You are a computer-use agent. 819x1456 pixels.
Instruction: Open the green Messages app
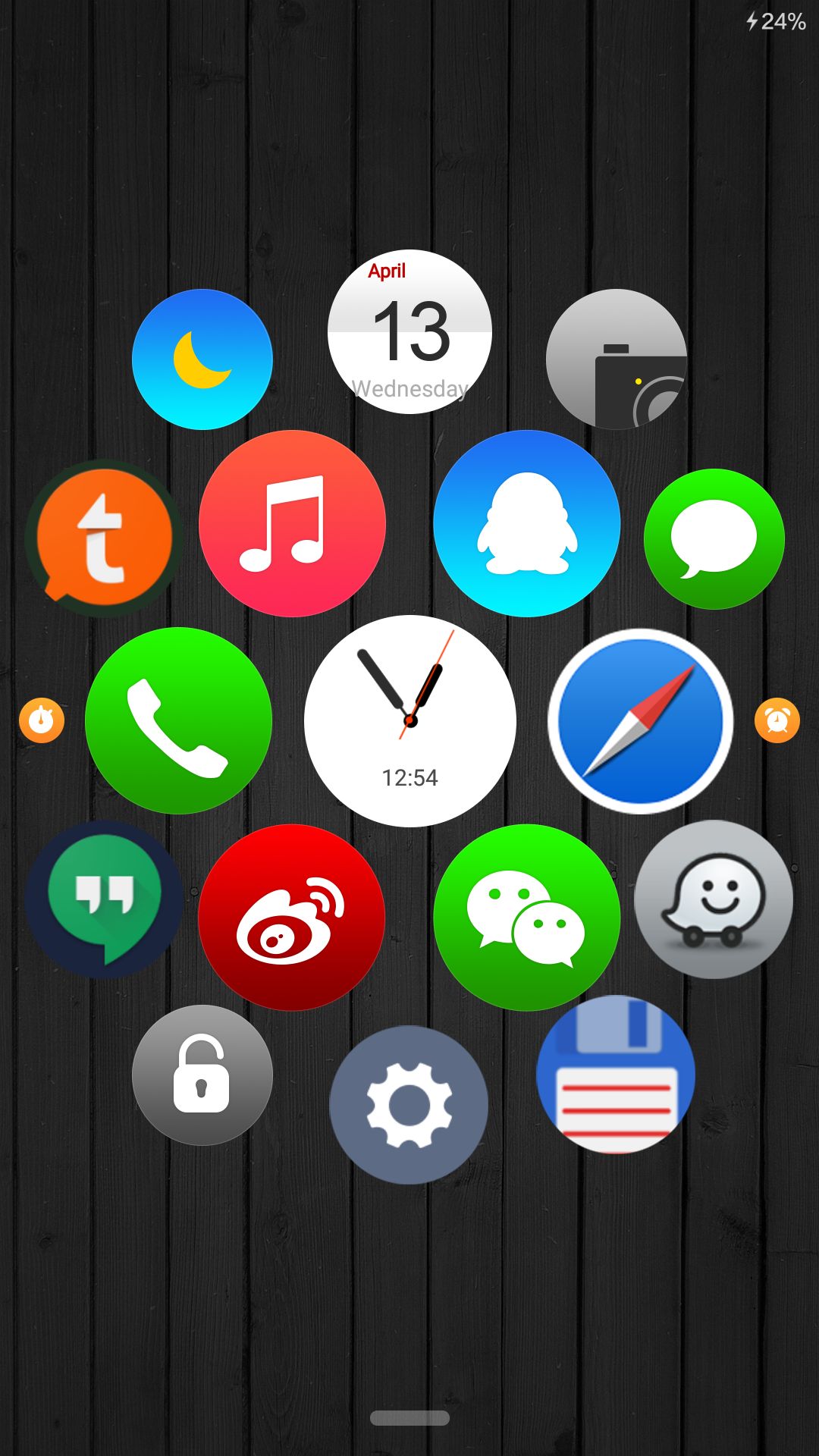(714, 538)
